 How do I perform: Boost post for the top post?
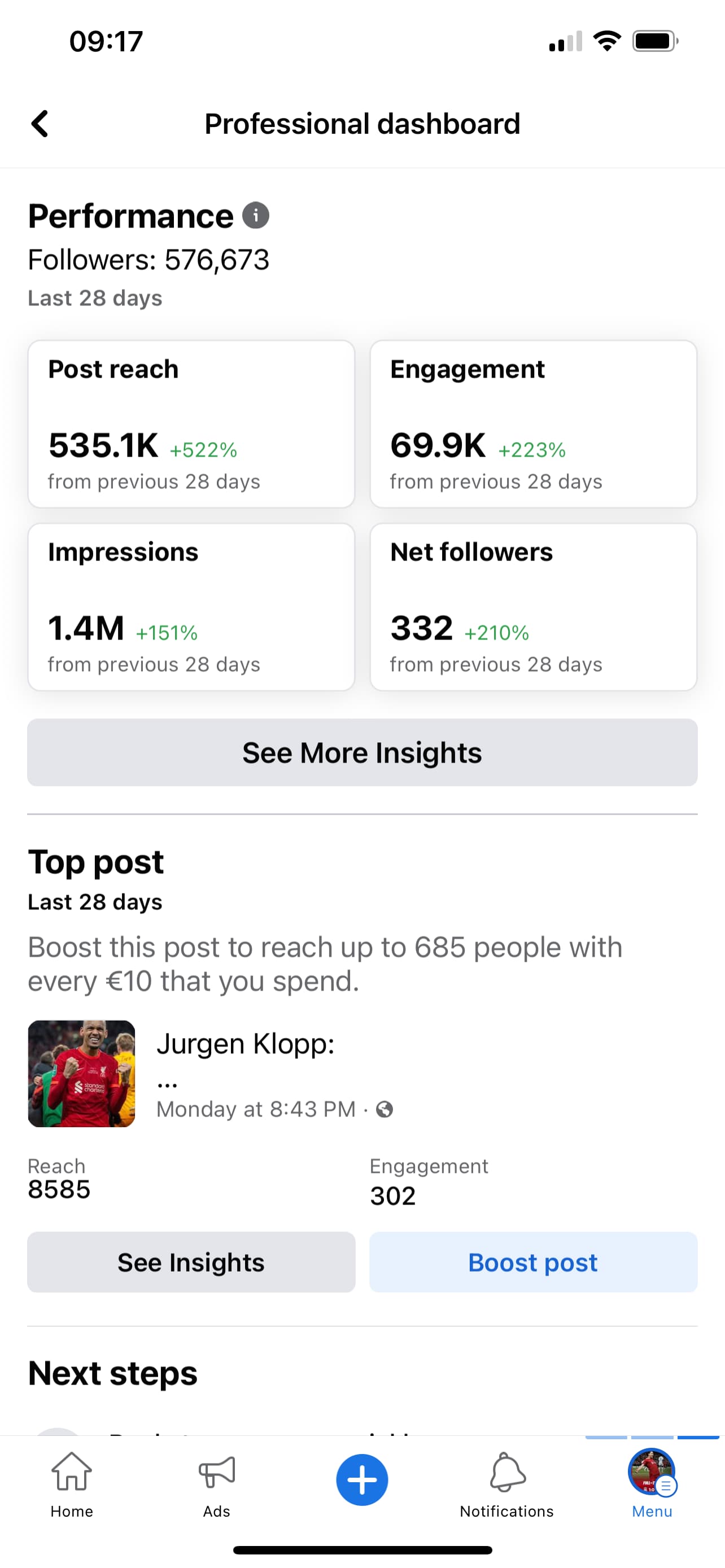[x=533, y=1262]
